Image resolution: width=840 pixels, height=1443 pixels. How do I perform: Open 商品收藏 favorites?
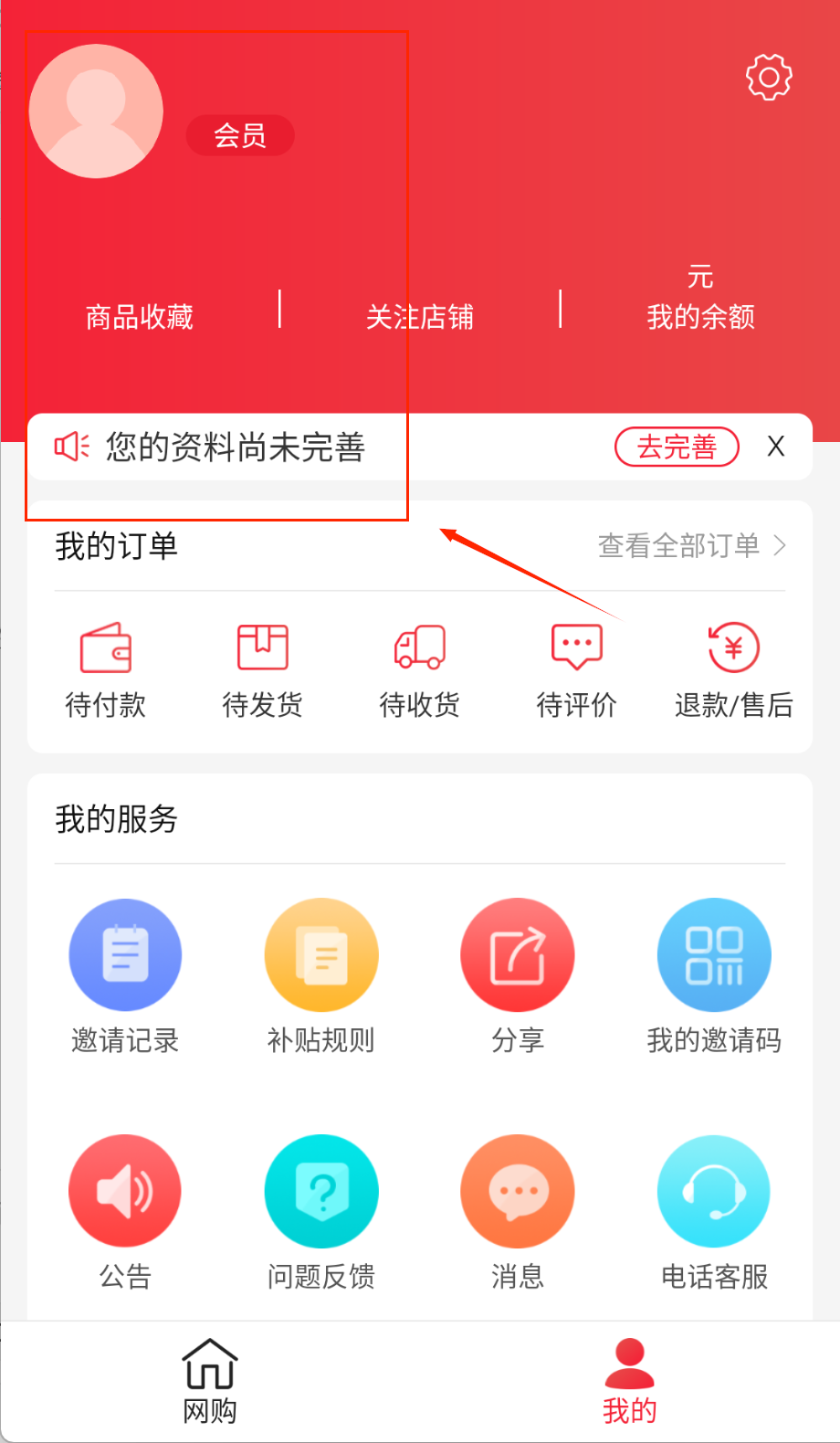pos(139,316)
